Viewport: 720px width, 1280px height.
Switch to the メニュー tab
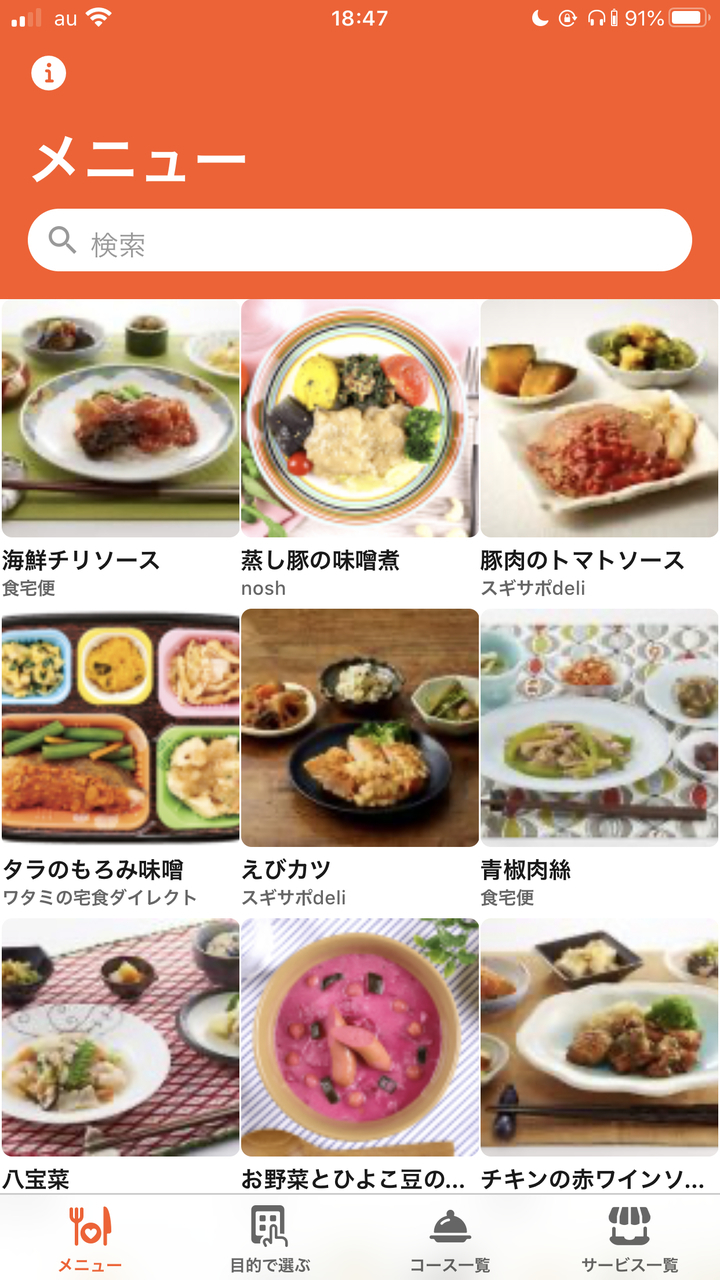pos(90,1239)
